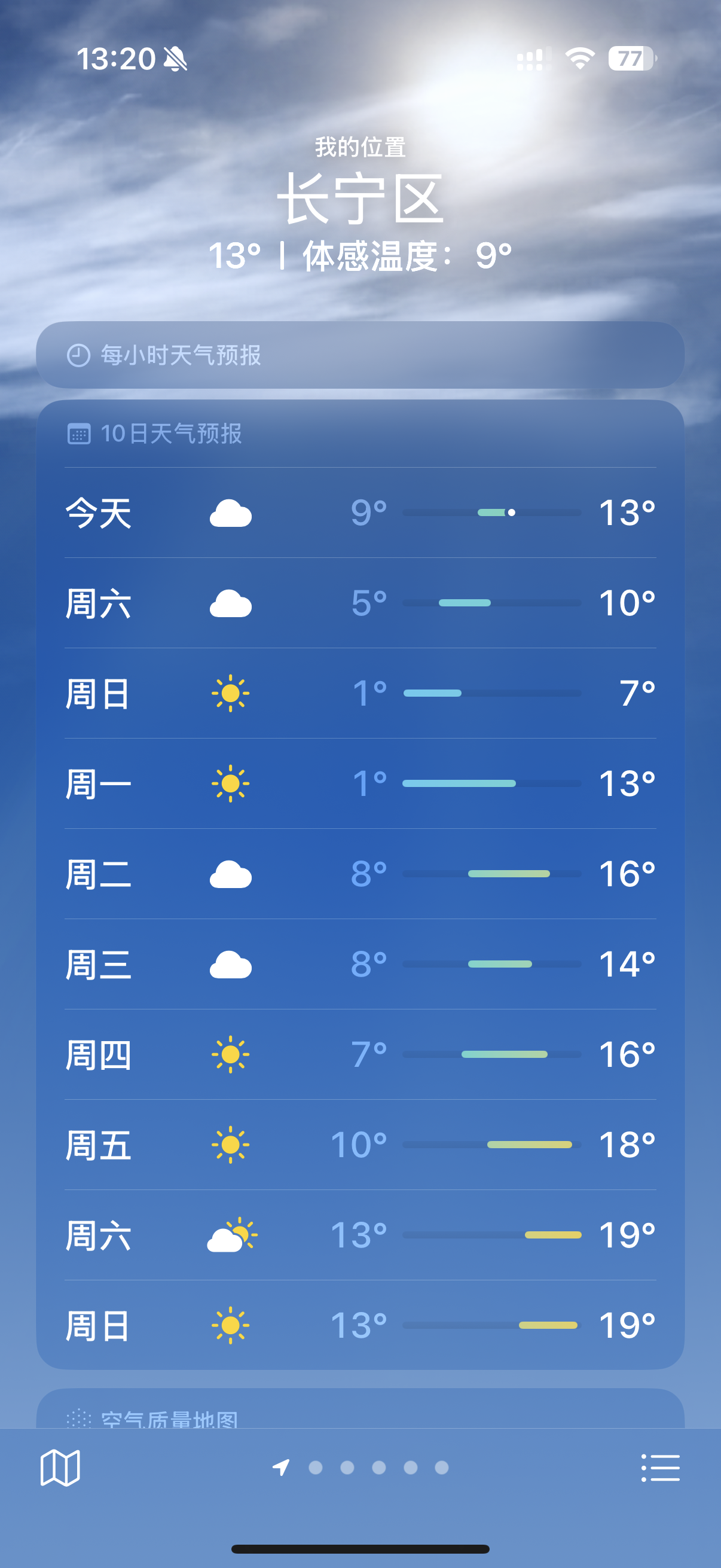Viewport: 721px width, 1568px height.
Task: Open the 周六 forecast with 19° high
Action: (360, 1235)
